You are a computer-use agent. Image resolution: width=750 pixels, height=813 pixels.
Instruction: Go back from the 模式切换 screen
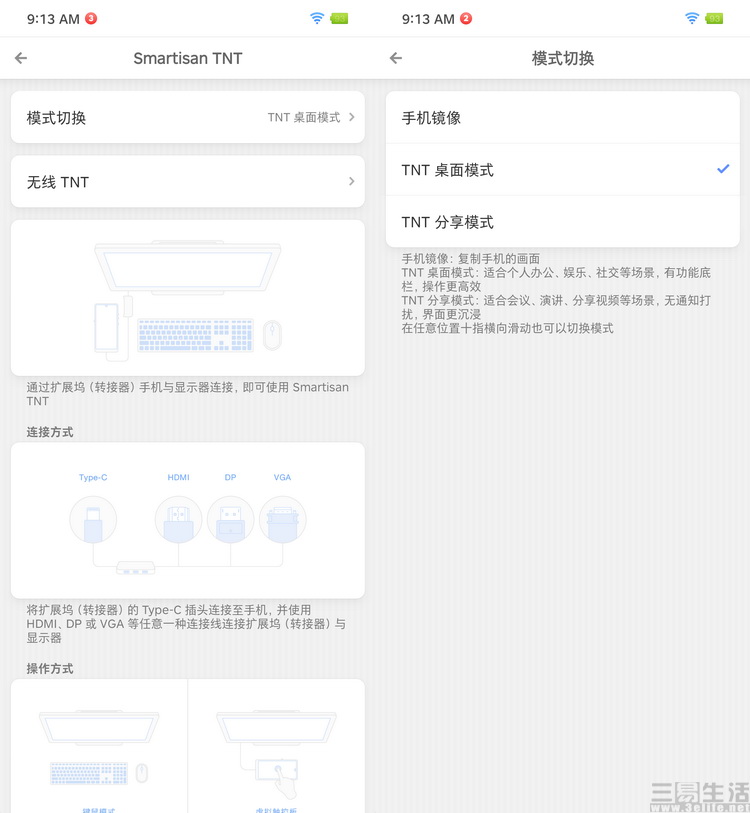pos(396,58)
